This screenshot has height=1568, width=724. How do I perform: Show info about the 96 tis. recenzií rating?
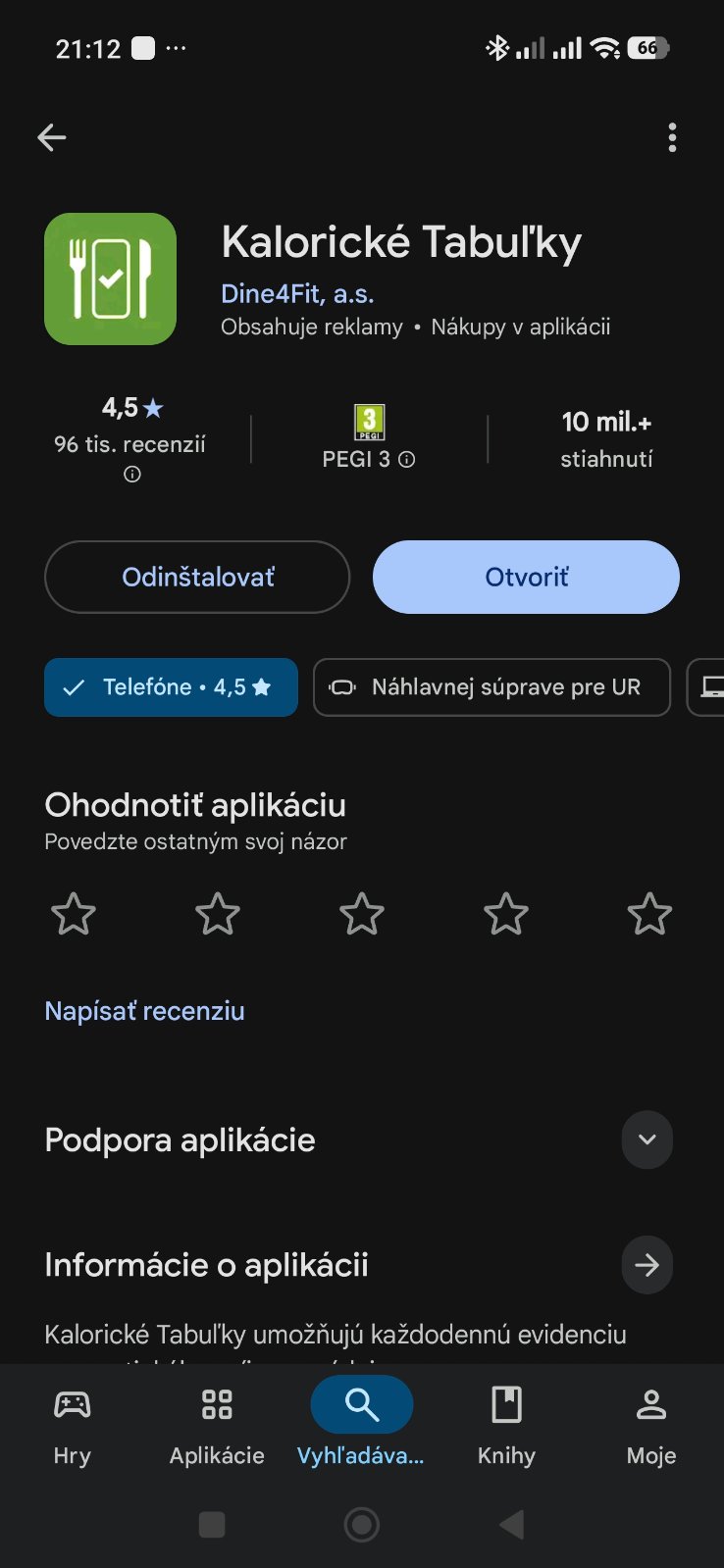132,475
